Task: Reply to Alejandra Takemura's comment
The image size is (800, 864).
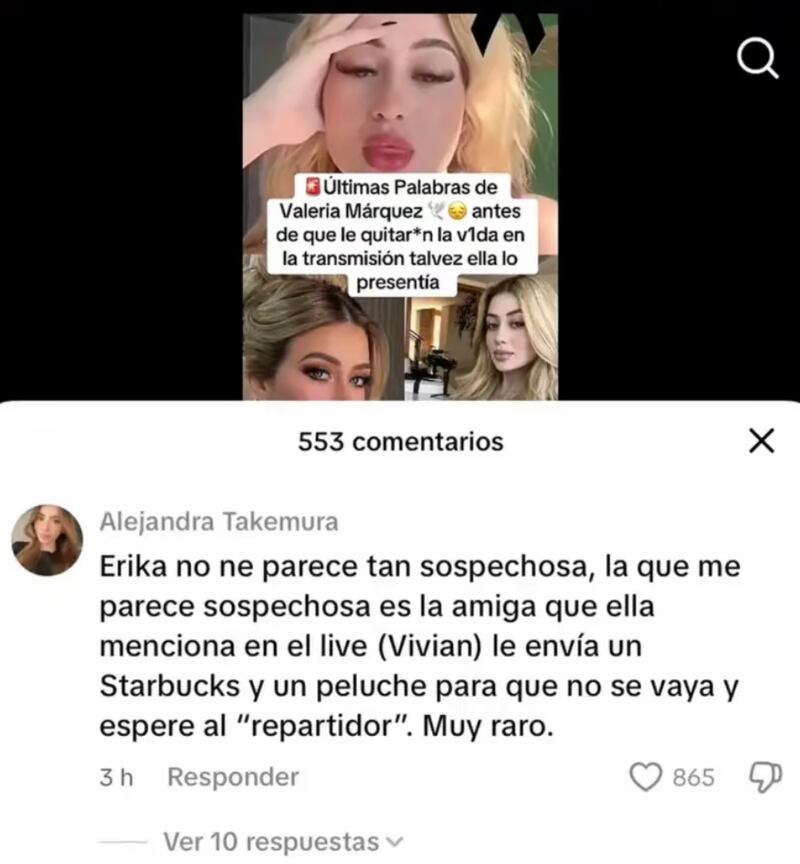Action: pyautogui.click(x=233, y=776)
